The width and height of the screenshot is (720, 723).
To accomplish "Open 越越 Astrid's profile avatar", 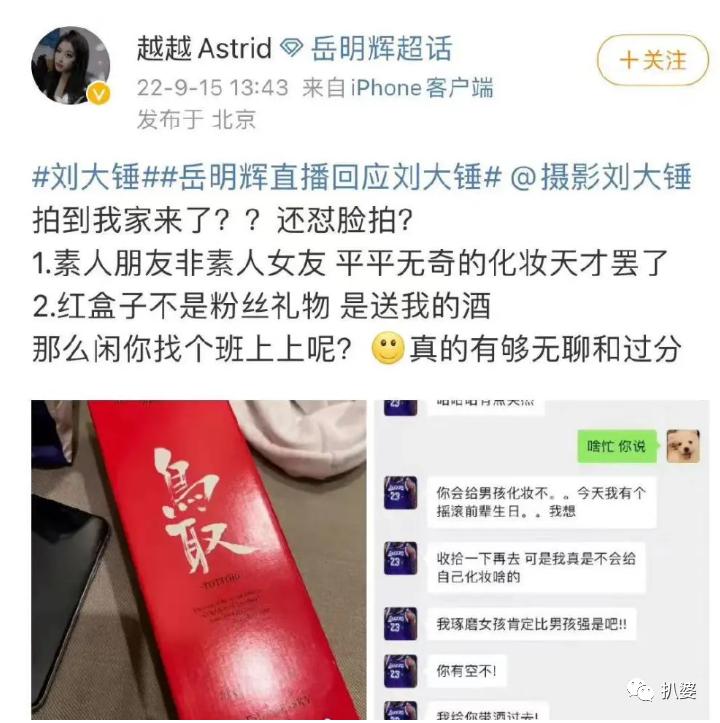I will pyautogui.click(x=72, y=65).
